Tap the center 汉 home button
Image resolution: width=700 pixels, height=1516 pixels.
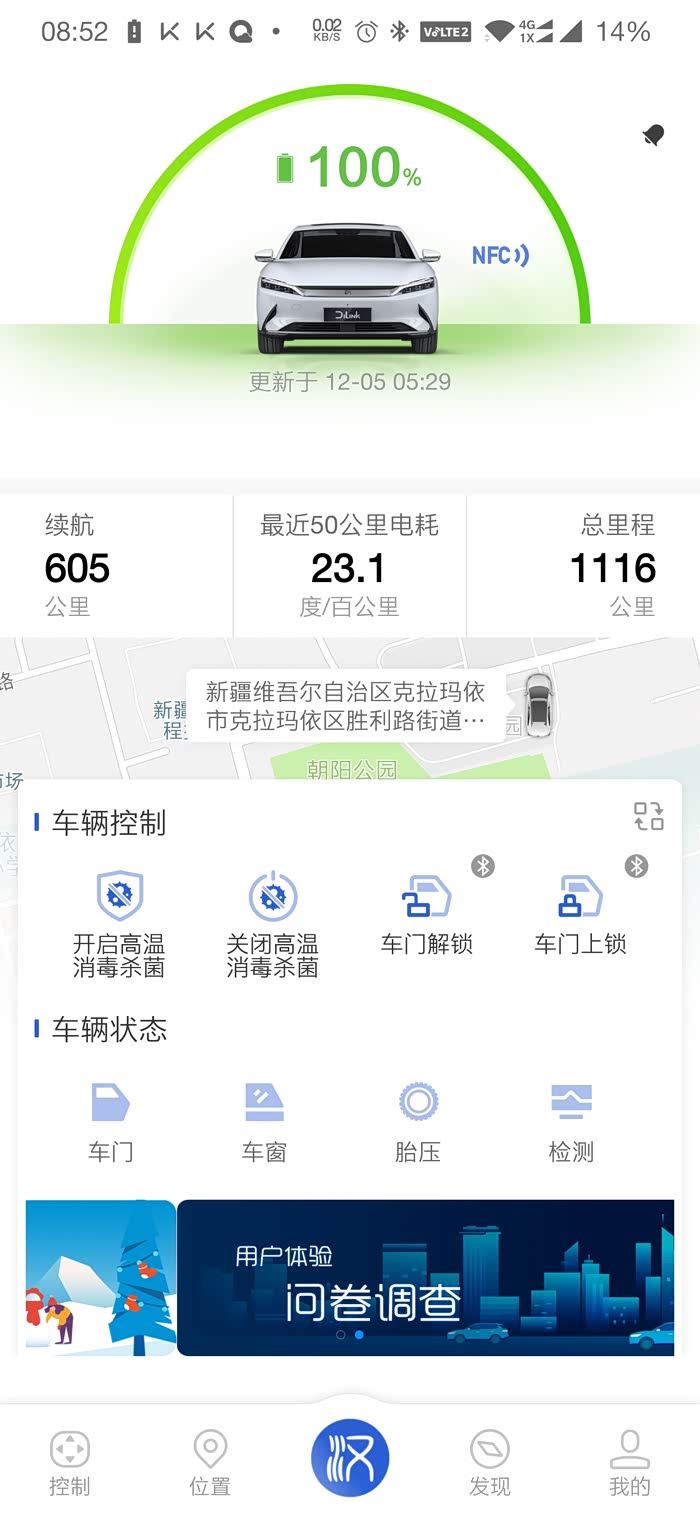[349, 1456]
